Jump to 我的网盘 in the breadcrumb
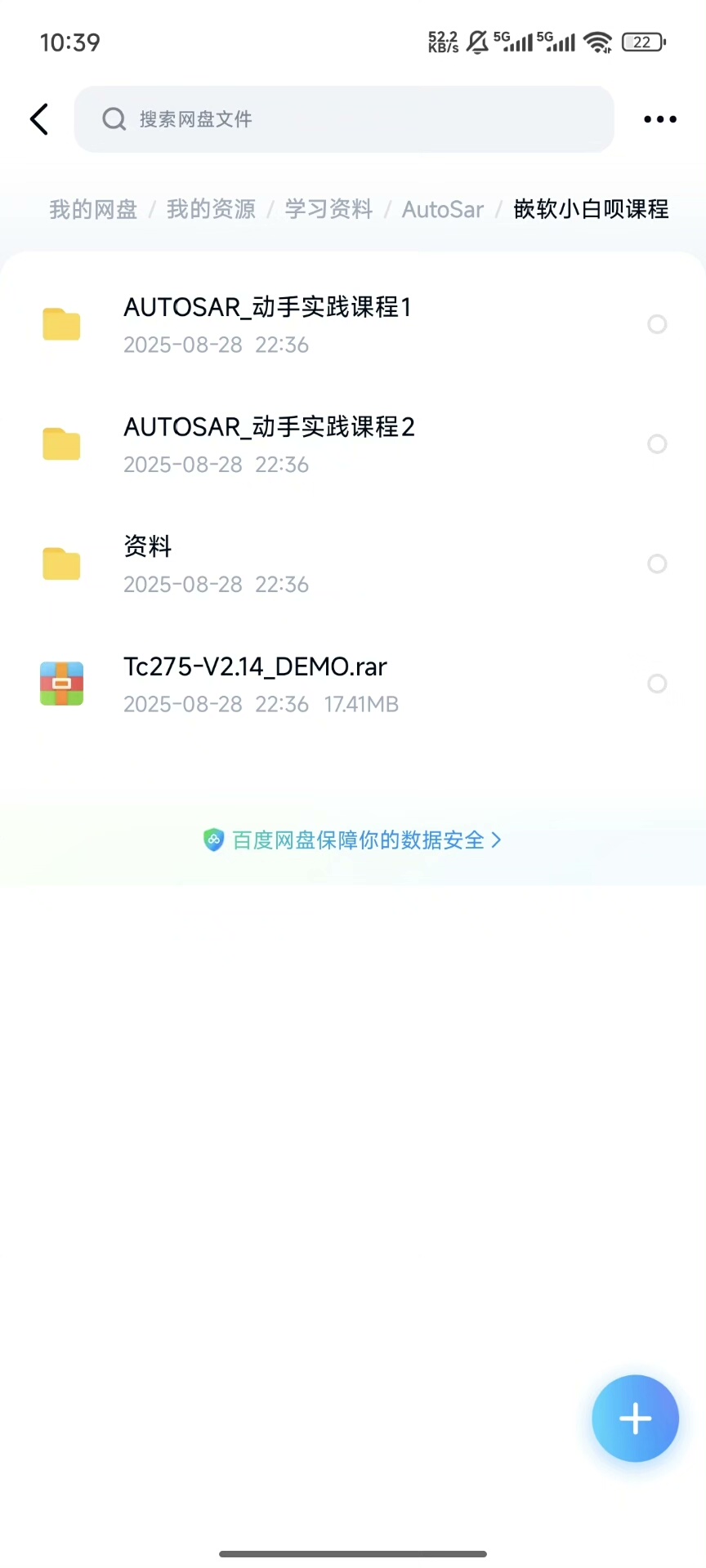This screenshot has width=706, height=1568. [93, 210]
